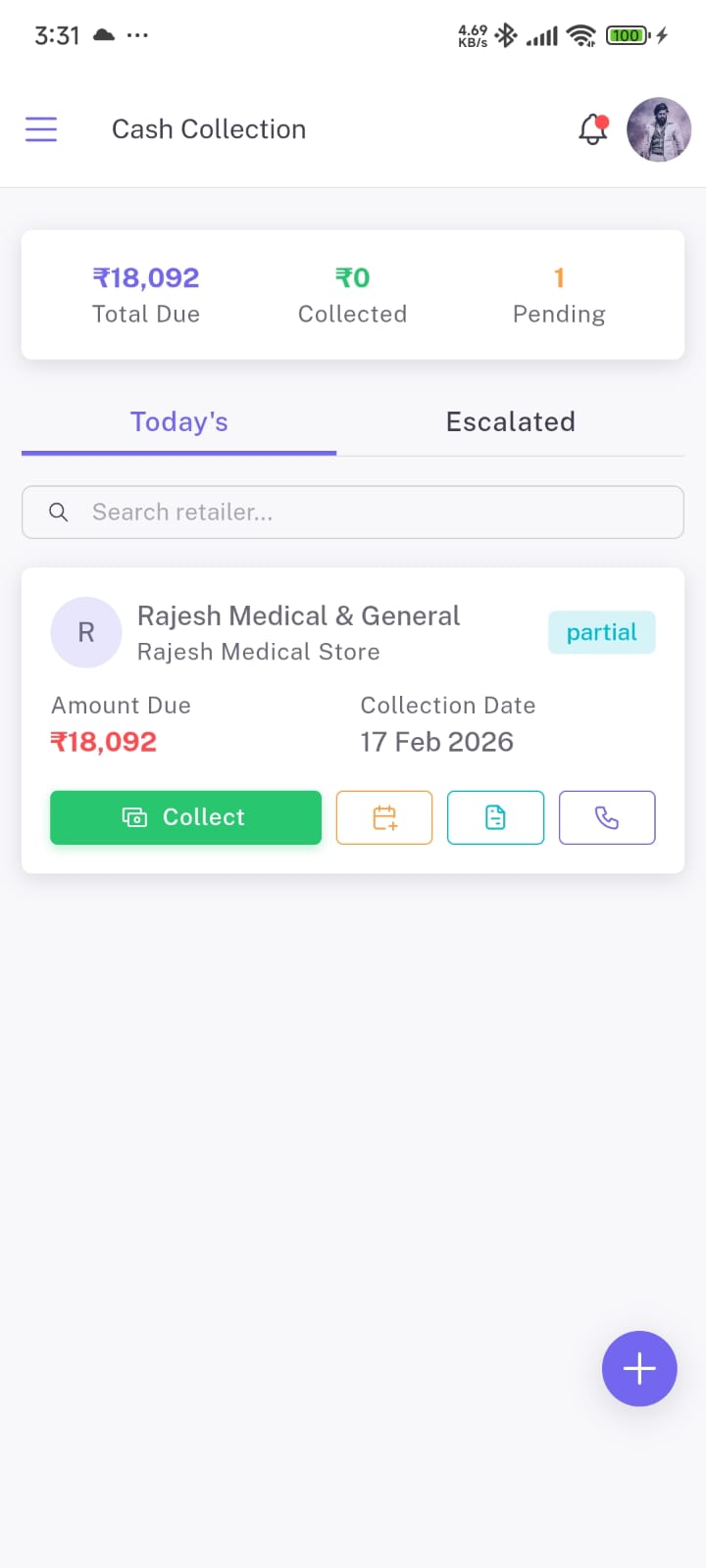706x1568 pixels.
Task: Tap the Collected summary amount
Action: (x=352, y=294)
